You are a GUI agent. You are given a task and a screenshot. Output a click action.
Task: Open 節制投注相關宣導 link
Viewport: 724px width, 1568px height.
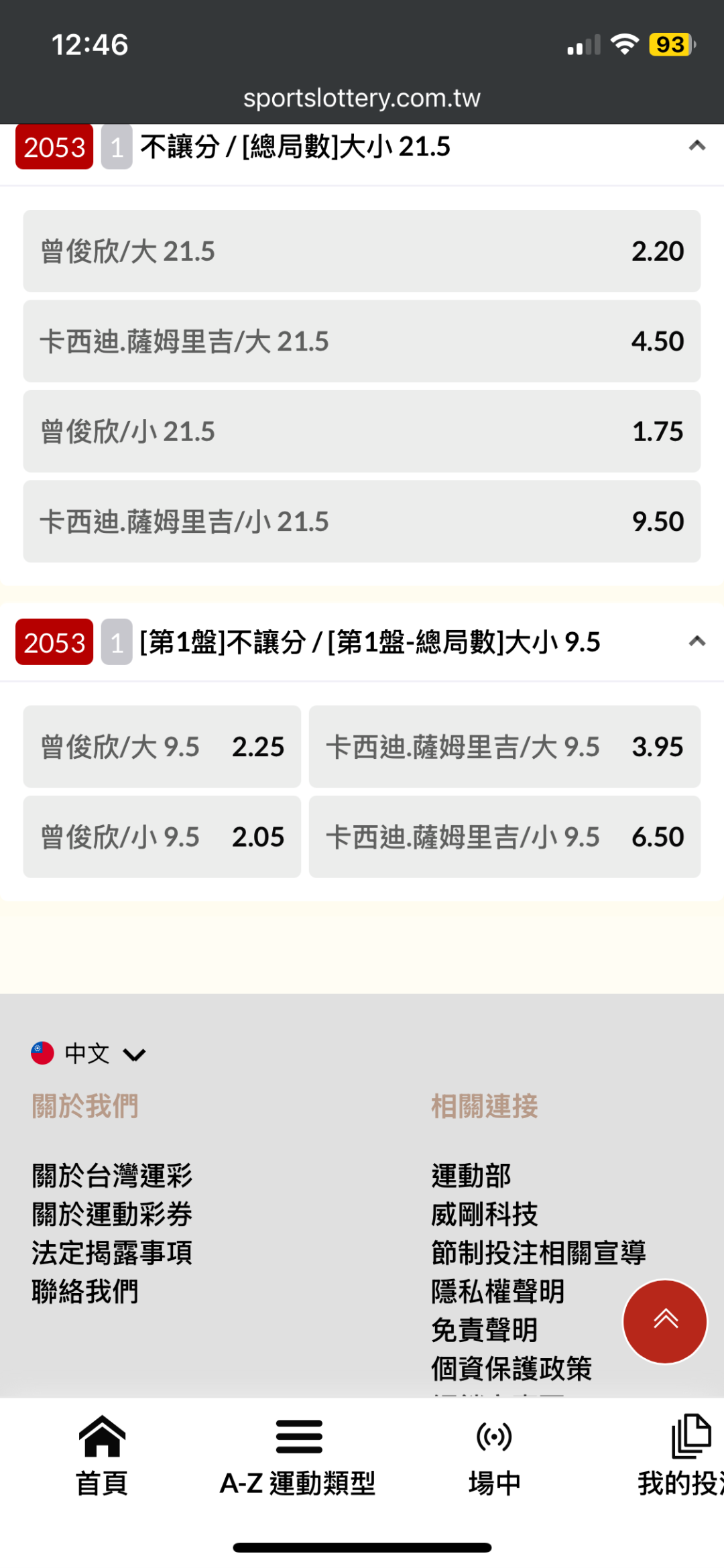coord(538,1252)
